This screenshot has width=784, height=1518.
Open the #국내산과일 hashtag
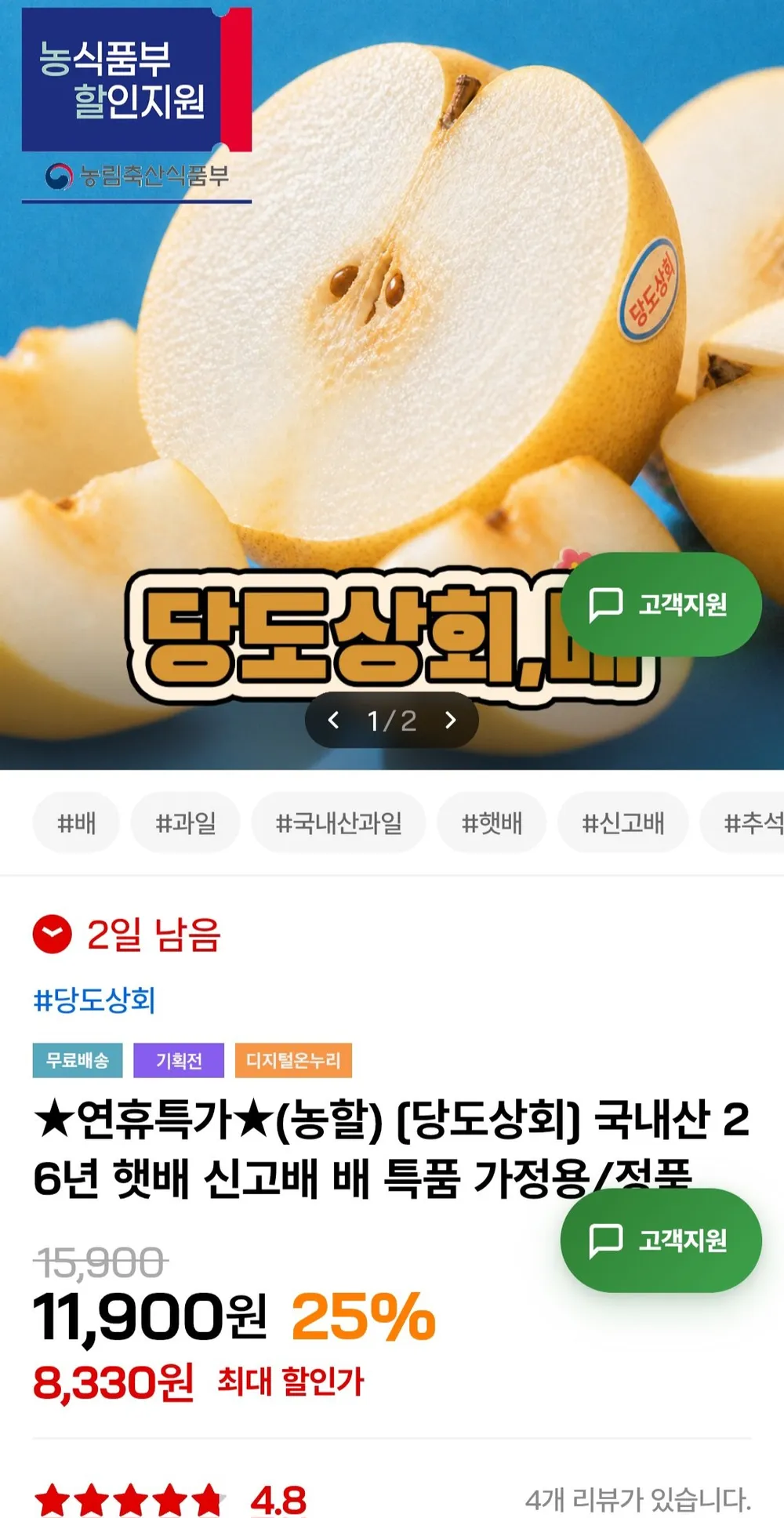(339, 823)
